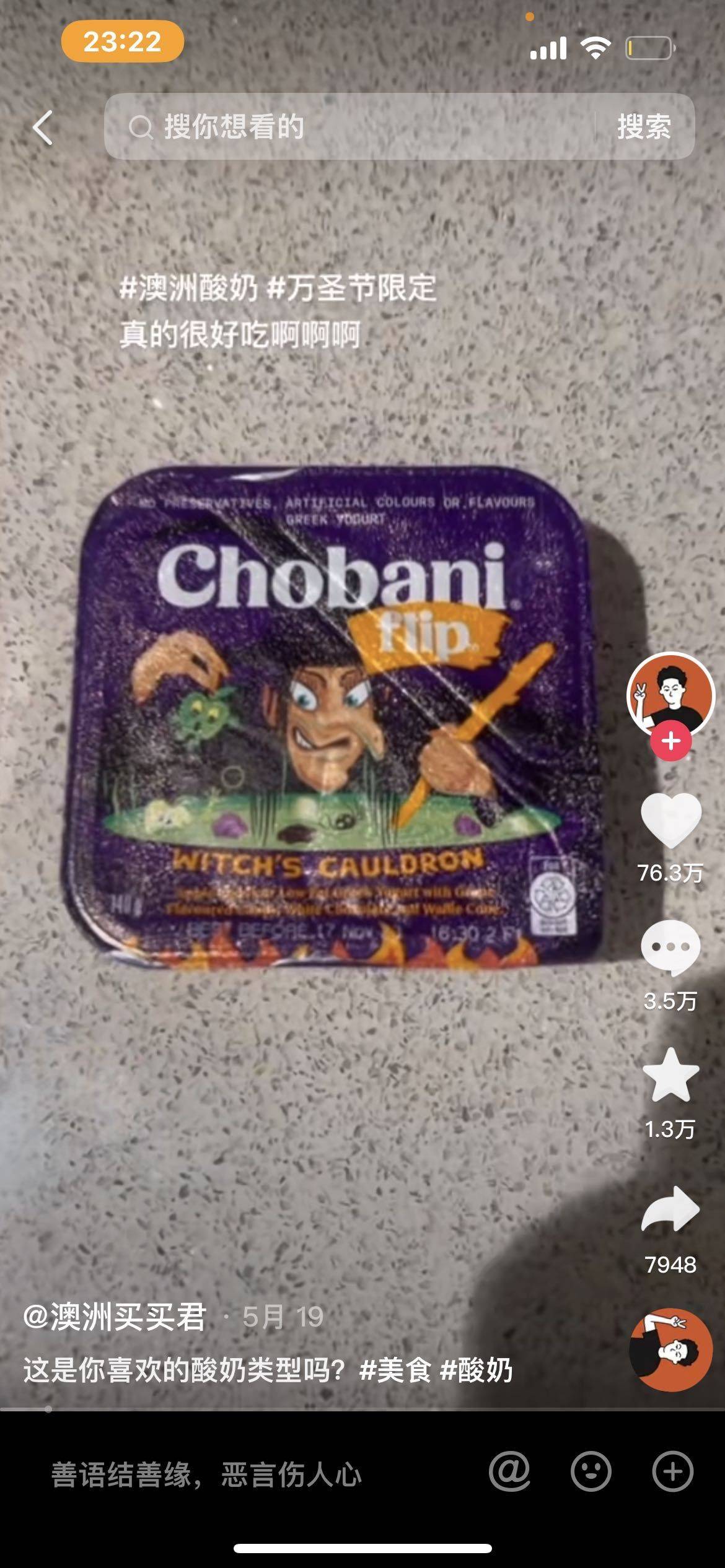Follow the creator with the plus badge
725x1568 pixels.
click(670, 741)
